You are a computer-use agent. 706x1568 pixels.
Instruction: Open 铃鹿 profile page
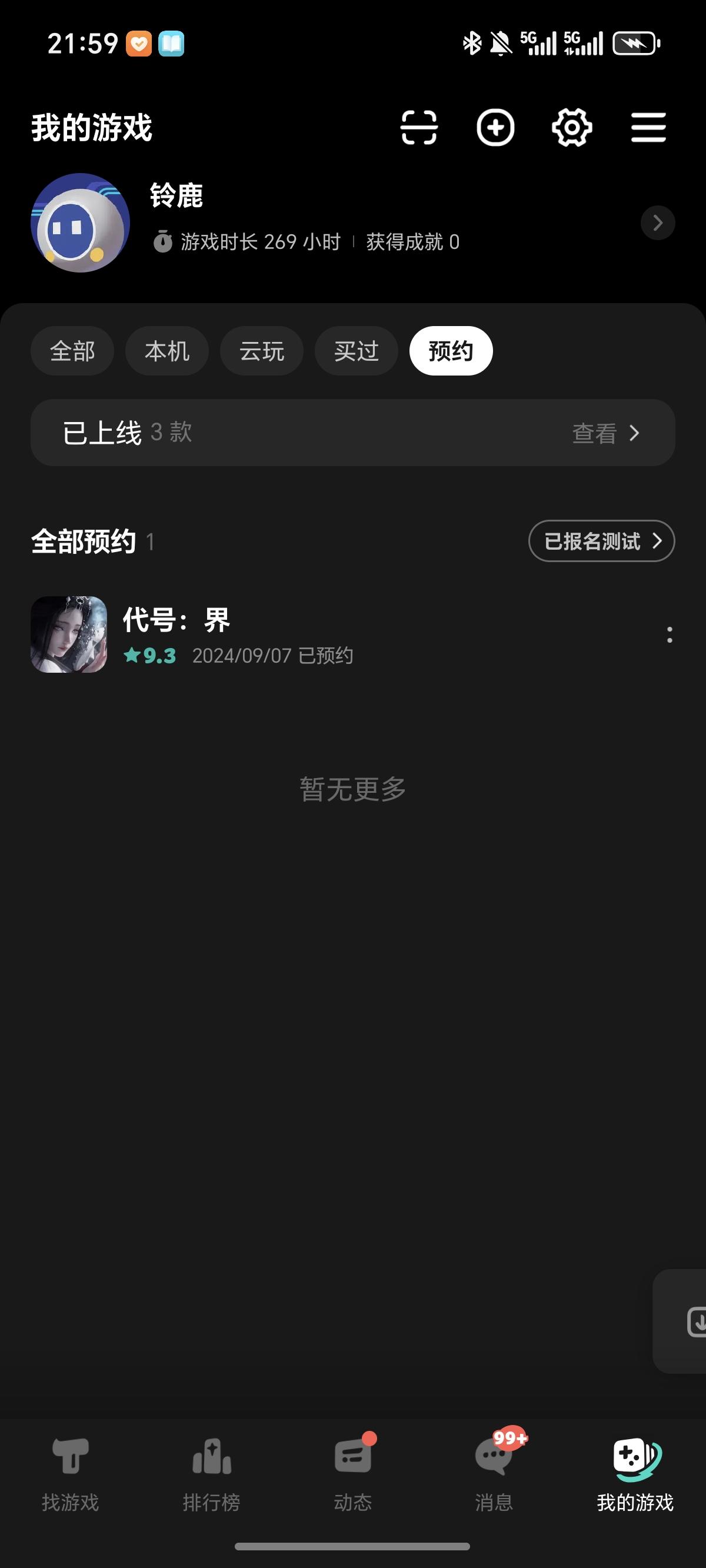657,223
